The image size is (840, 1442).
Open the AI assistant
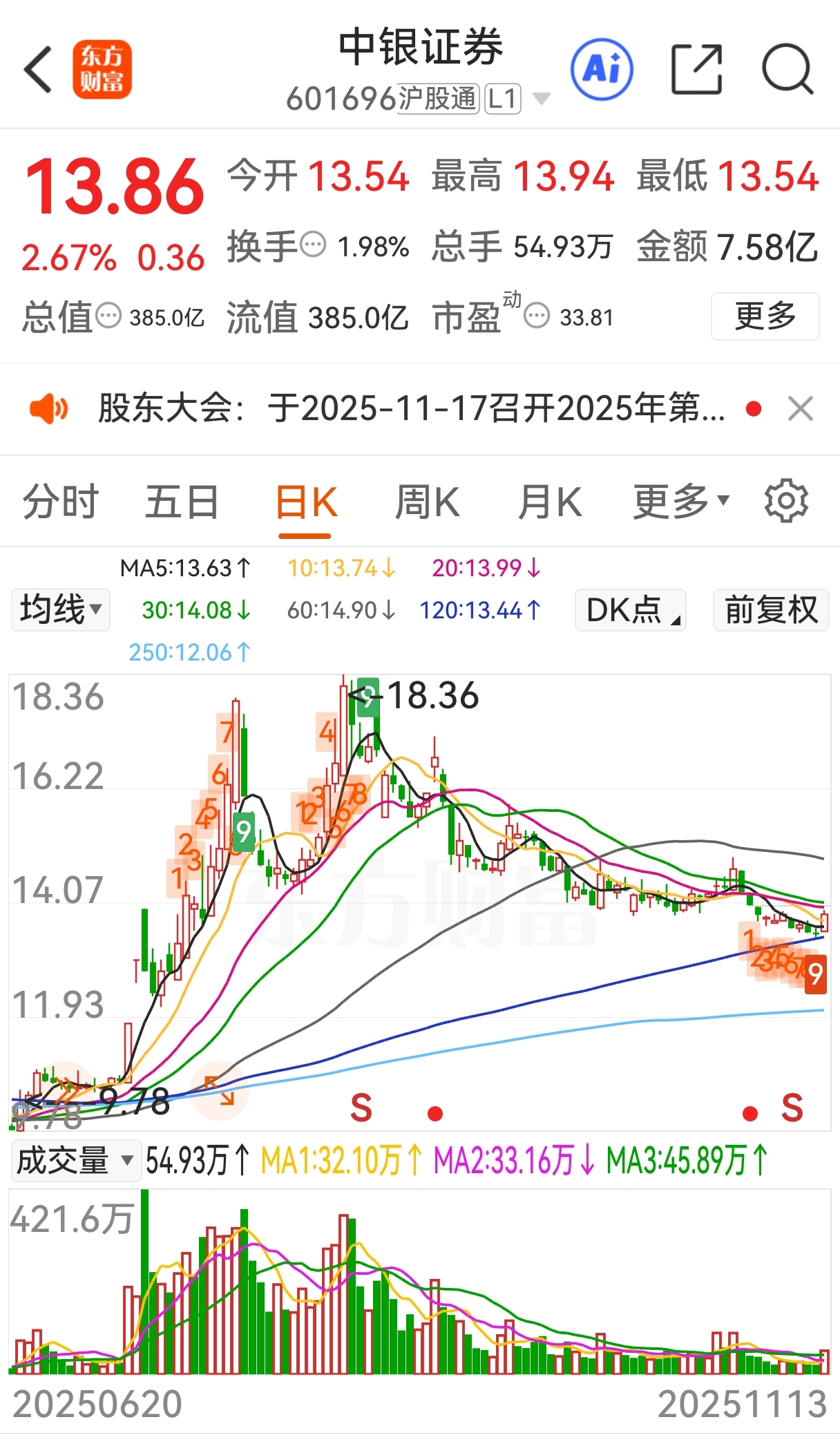coord(601,69)
